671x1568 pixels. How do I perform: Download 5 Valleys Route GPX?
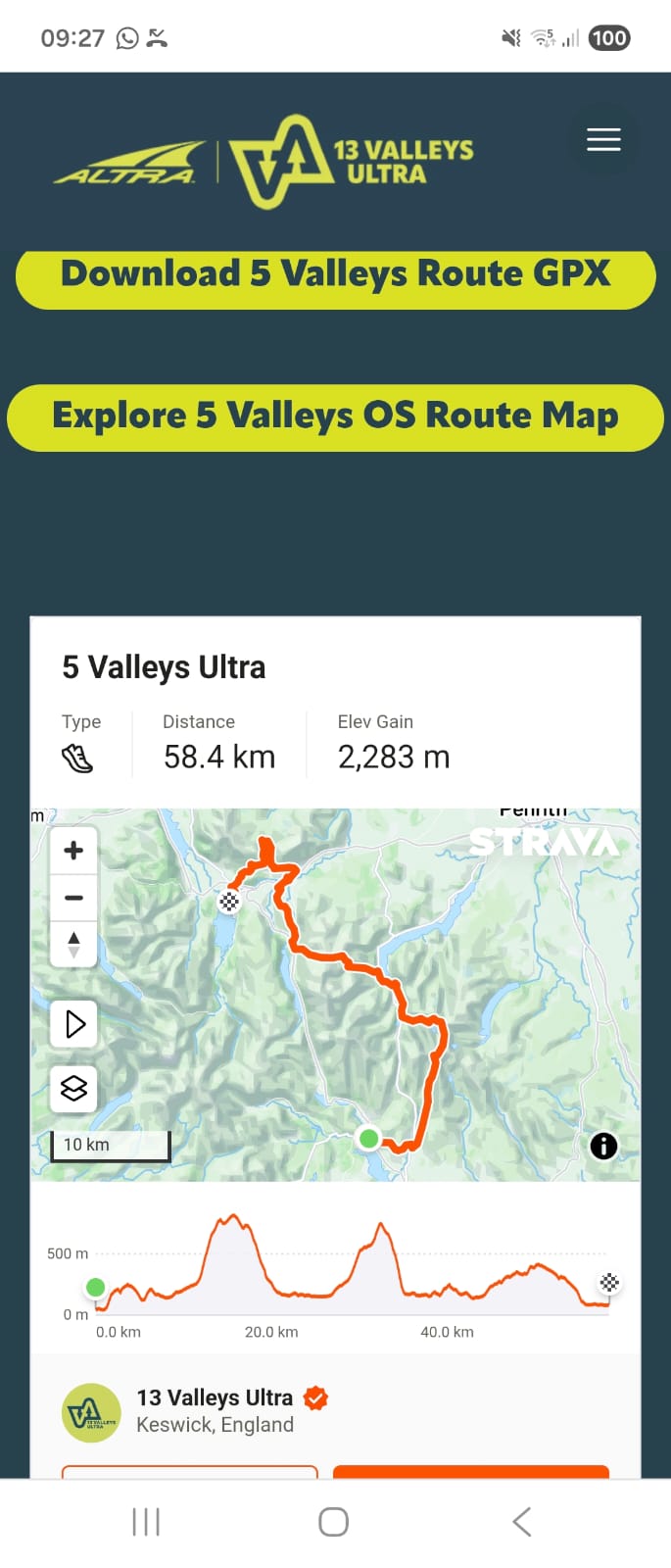tap(335, 276)
